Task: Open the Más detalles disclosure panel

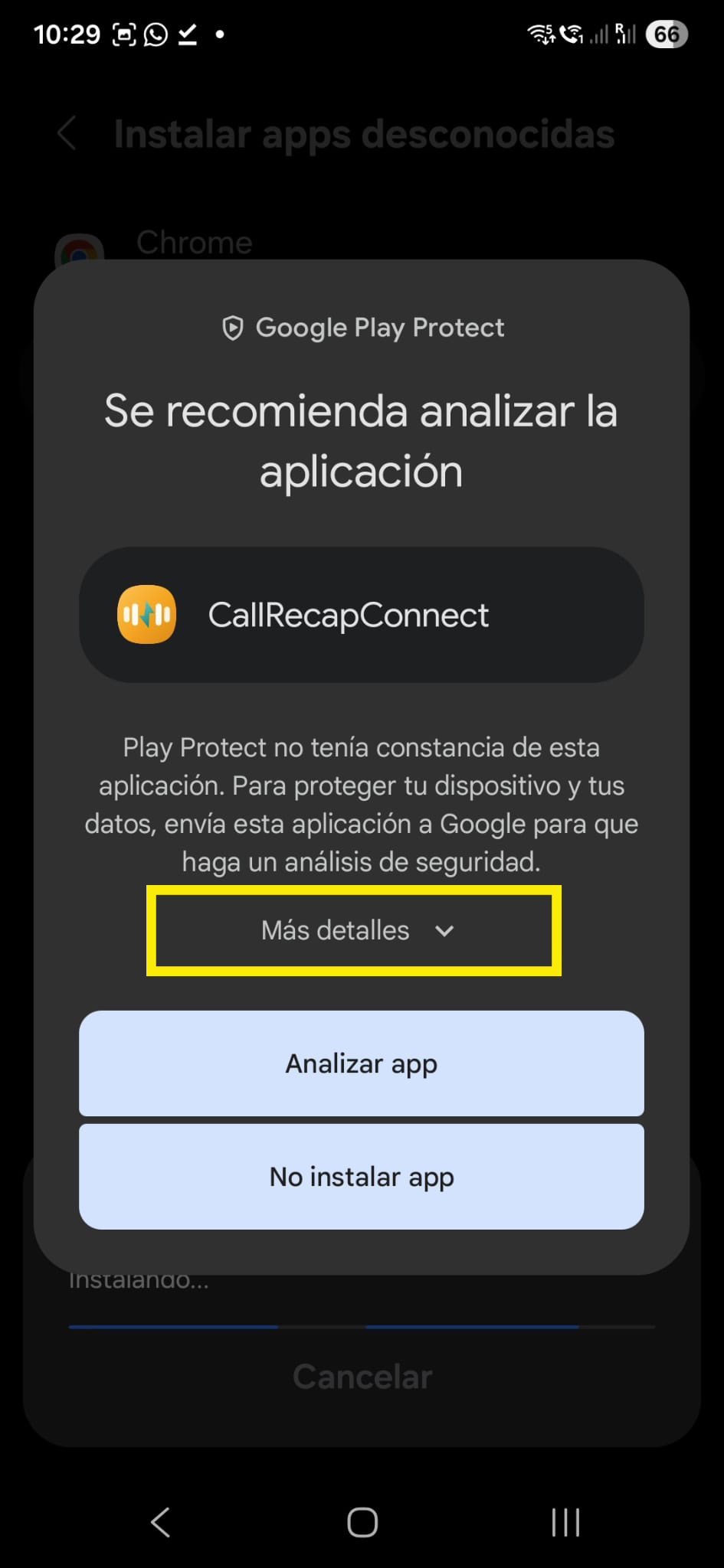Action: point(354,930)
